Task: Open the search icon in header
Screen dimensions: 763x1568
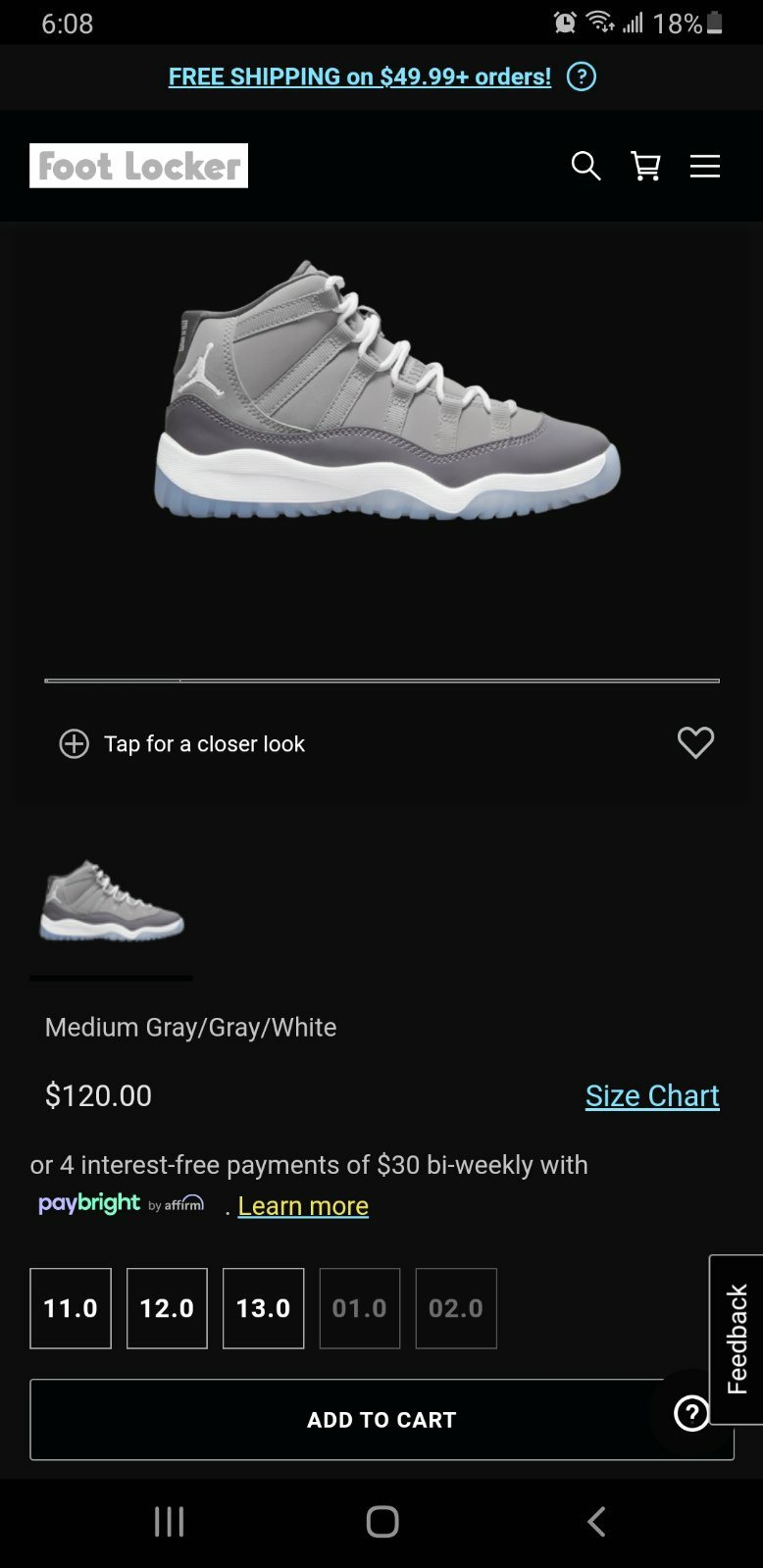Action: click(585, 166)
